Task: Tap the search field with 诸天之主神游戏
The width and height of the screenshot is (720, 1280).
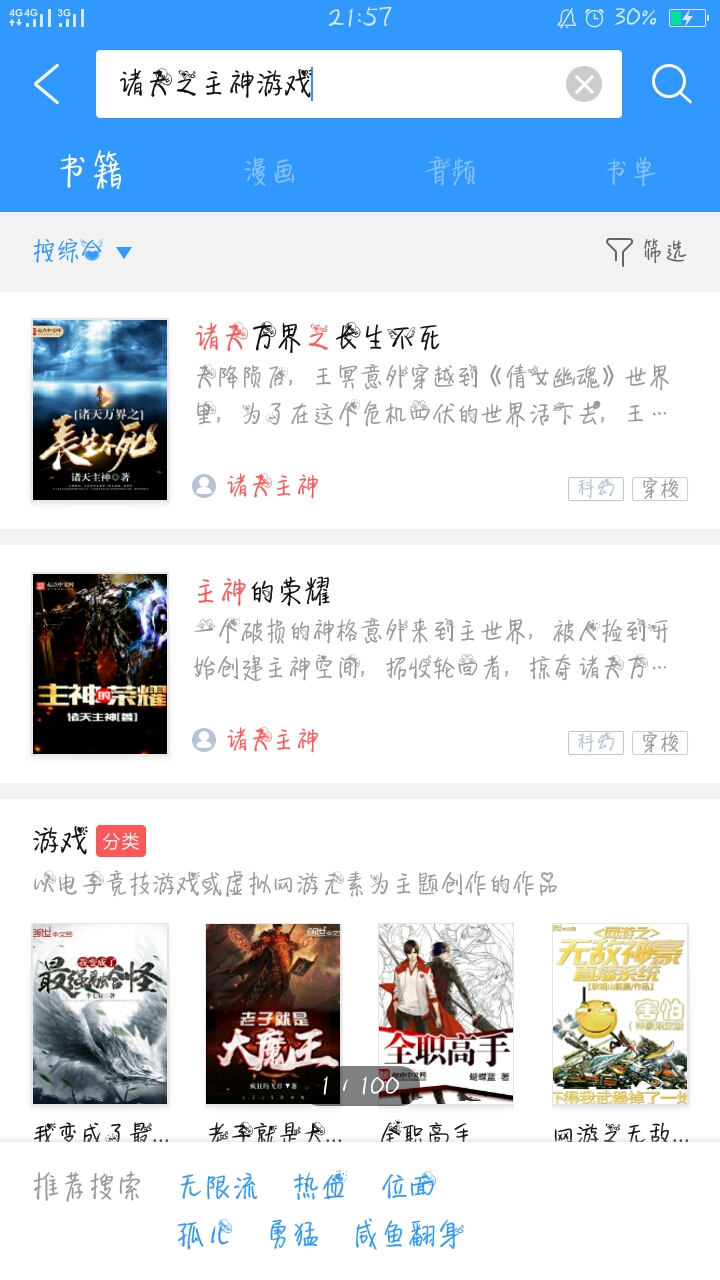Action: tap(330, 84)
